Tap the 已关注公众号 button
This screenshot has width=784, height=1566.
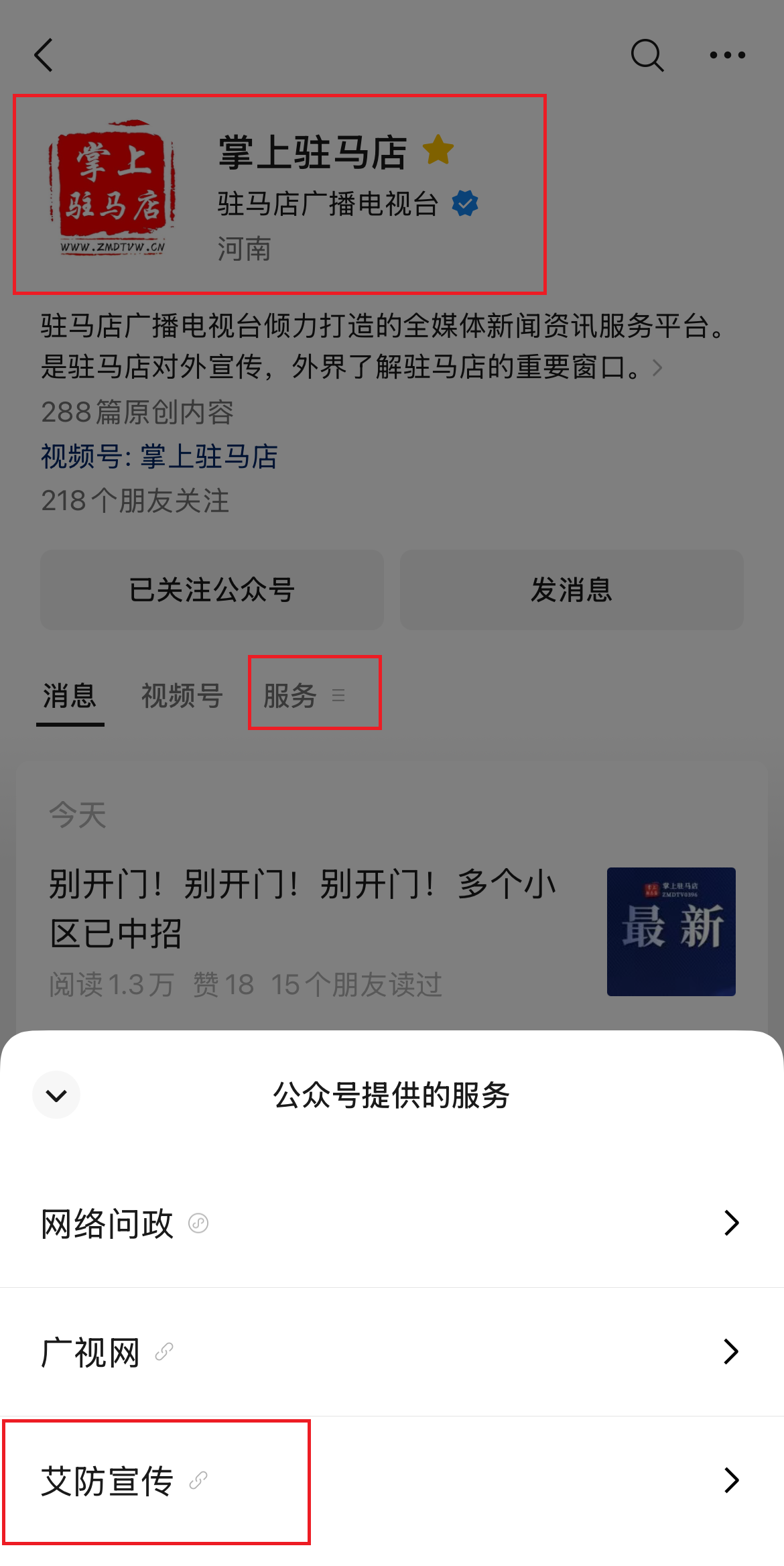[x=212, y=590]
